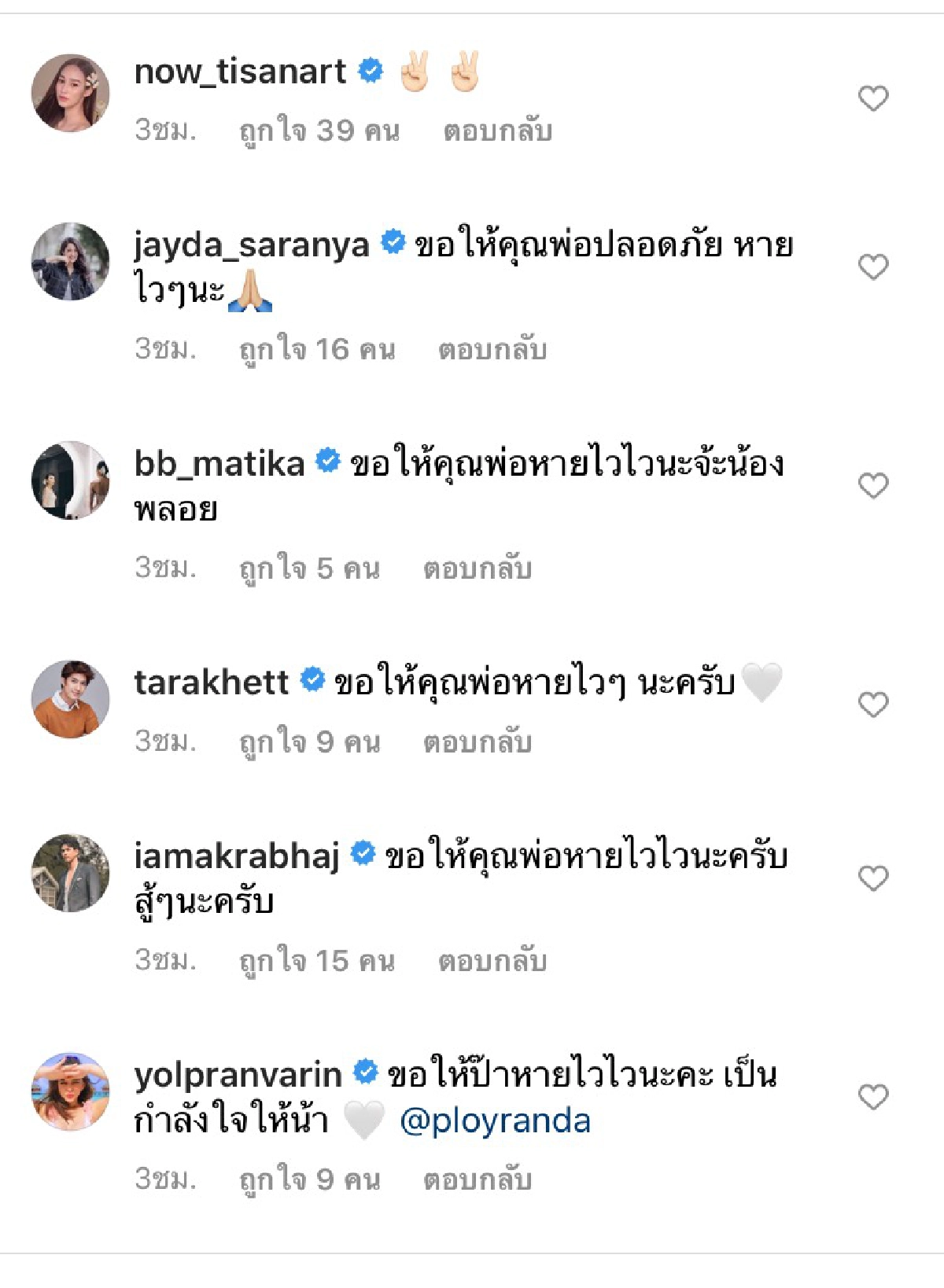Click the verified badge beside now_tisanart
Screen dimensions: 944x1288
pos(365,72)
